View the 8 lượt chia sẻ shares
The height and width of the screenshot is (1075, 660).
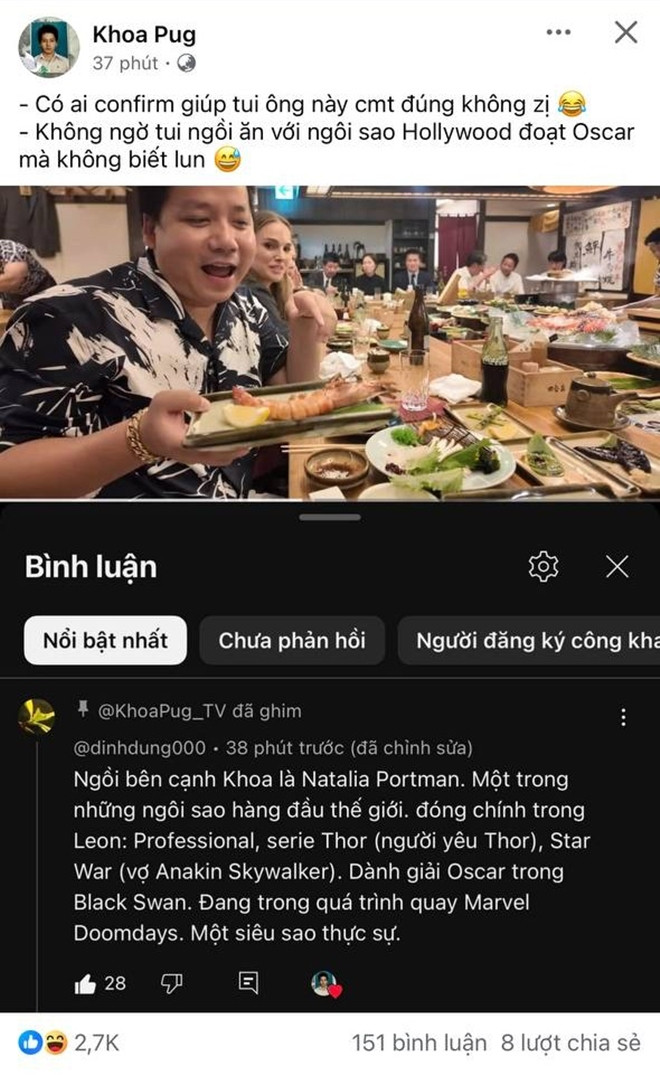571,1043
